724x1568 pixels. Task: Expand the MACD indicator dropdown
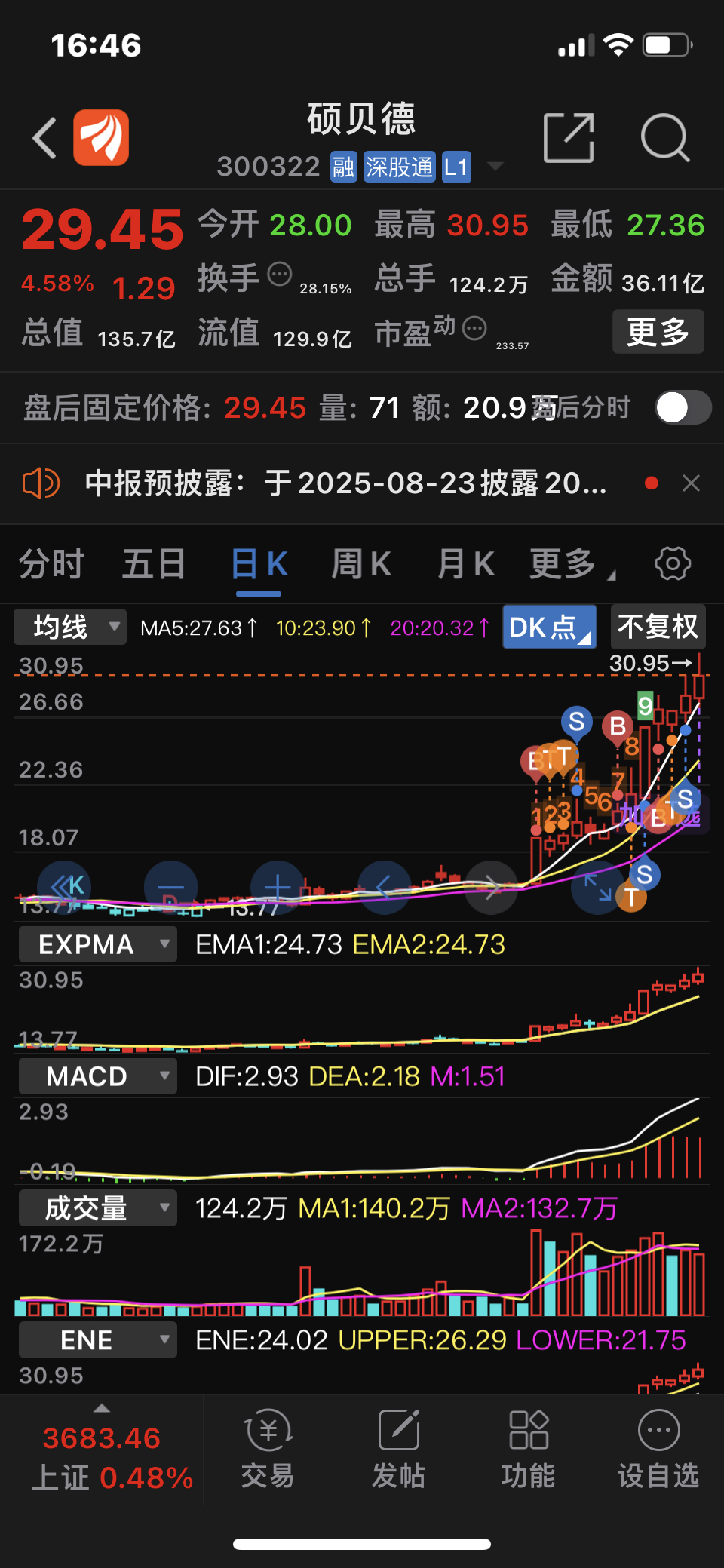coord(98,1076)
